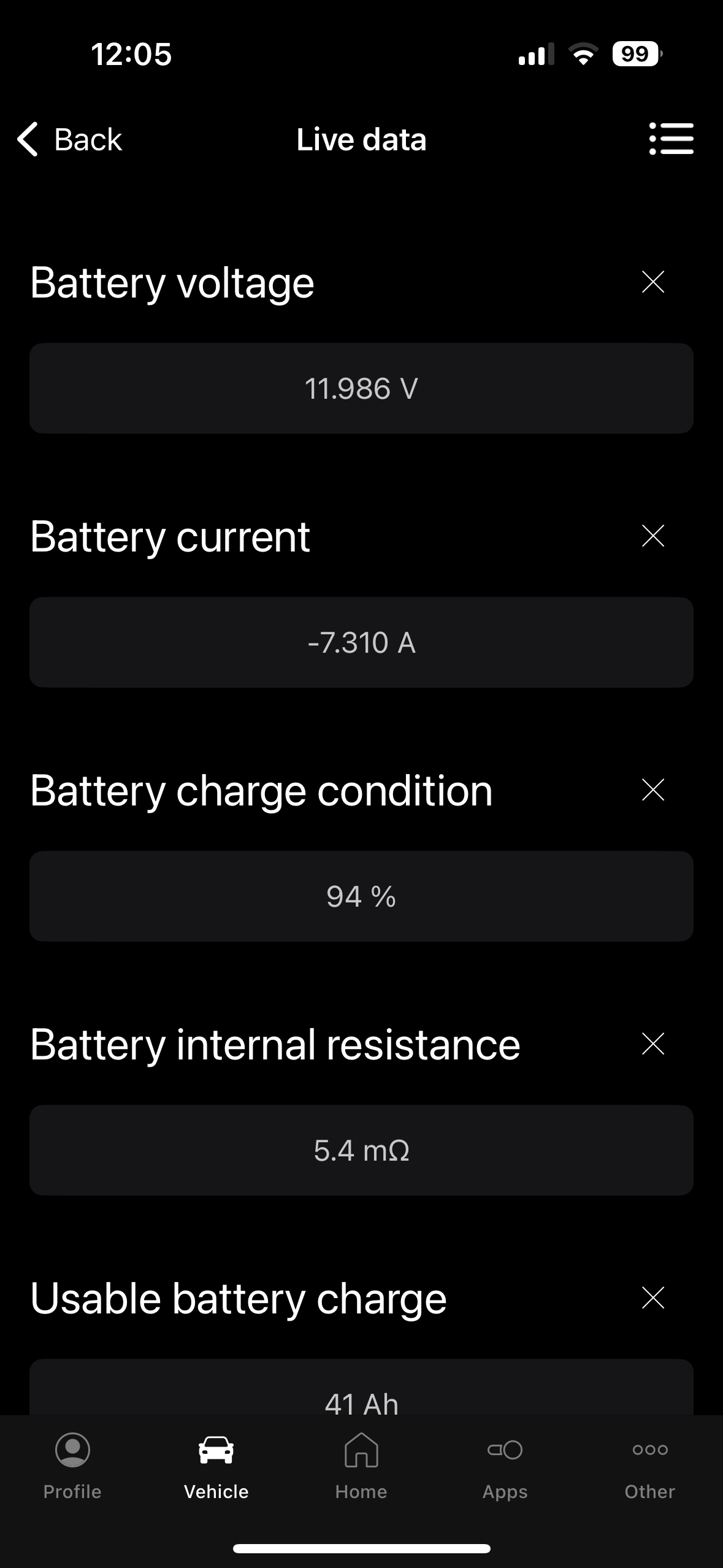Viewport: 723px width, 1568px height.
Task: Remove the Battery current item
Action: 653,536
